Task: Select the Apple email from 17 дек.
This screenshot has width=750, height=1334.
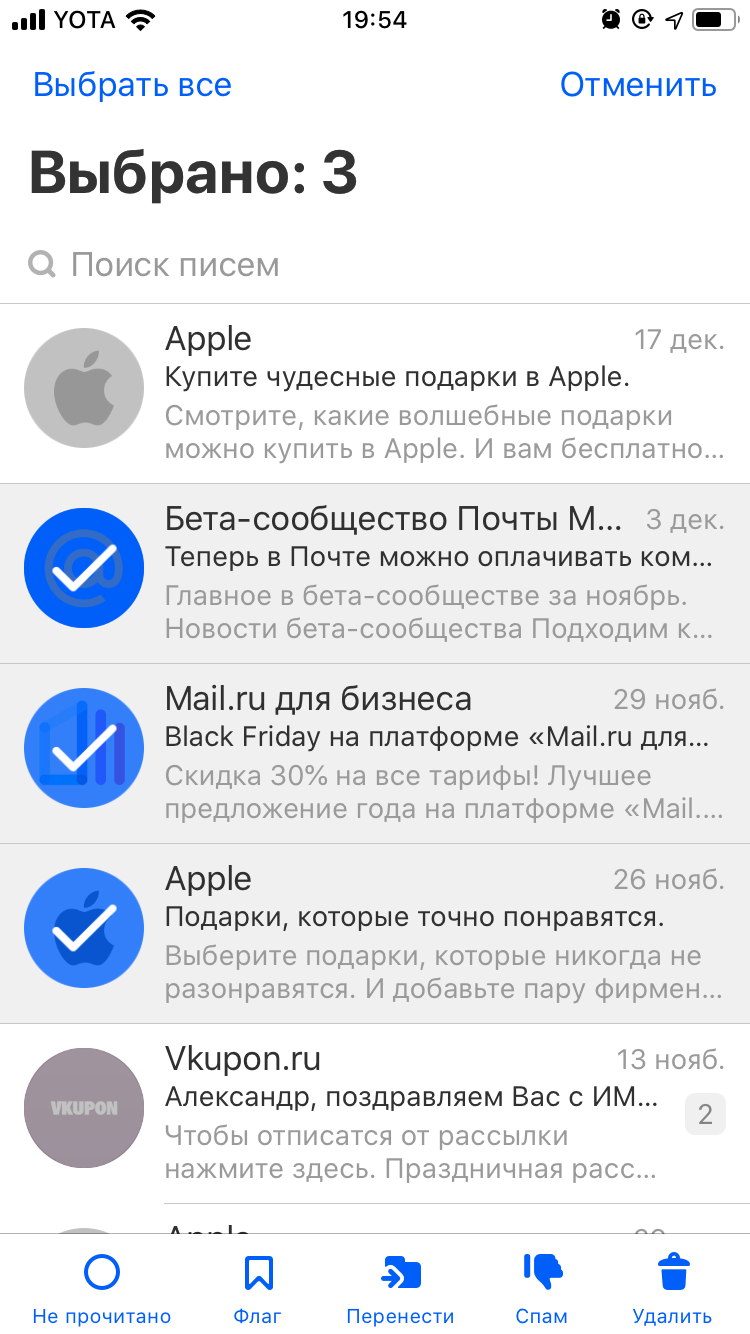Action: (375, 394)
